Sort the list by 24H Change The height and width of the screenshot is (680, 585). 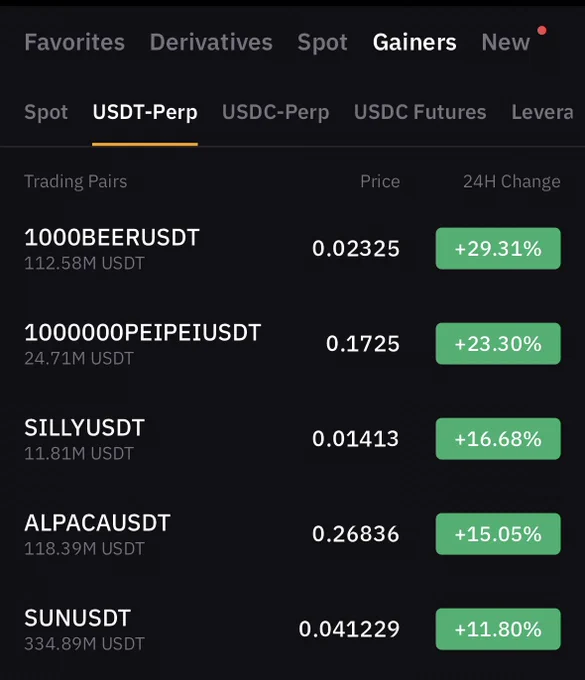coord(512,181)
